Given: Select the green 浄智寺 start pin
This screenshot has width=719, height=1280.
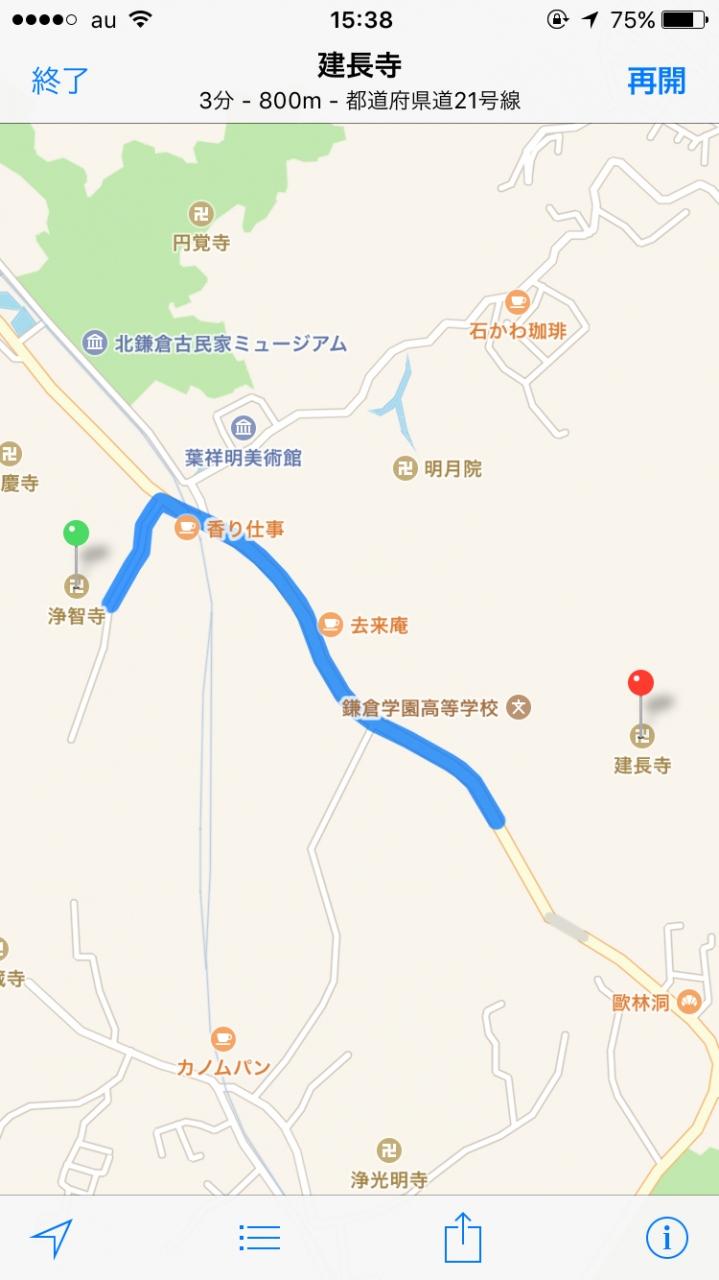Looking at the screenshot, I should [76, 534].
